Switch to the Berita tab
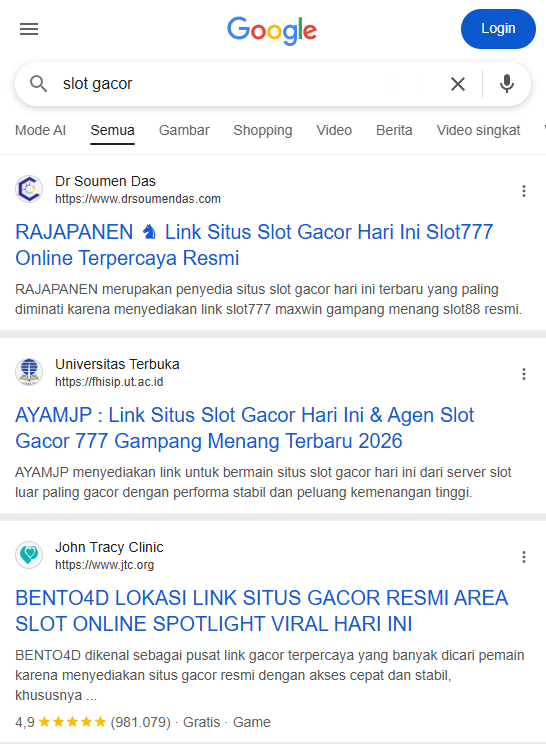The width and height of the screenshot is (546, 744). (x=394, y=130)
